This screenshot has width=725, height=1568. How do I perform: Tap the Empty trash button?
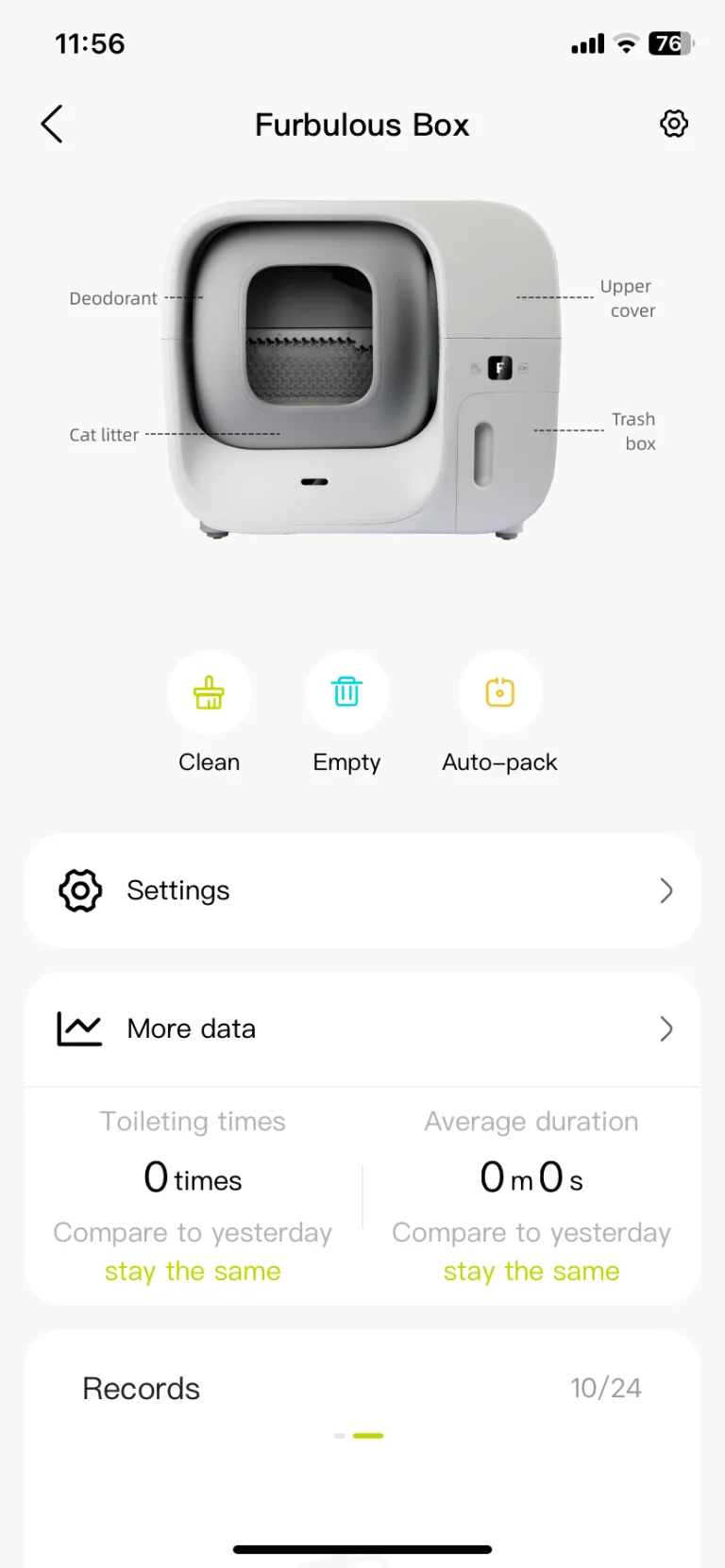346,692
